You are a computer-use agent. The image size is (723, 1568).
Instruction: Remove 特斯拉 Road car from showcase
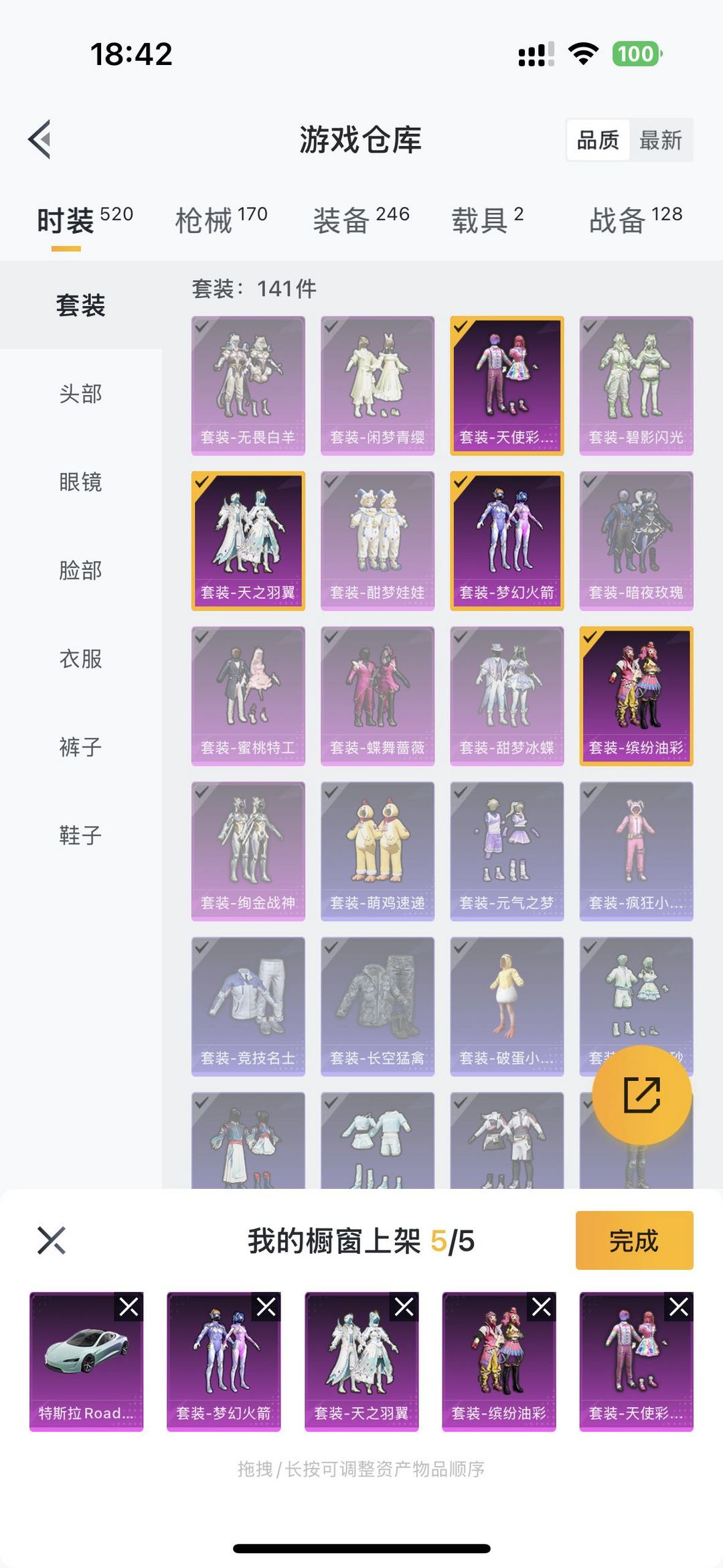coord(129,1307)
